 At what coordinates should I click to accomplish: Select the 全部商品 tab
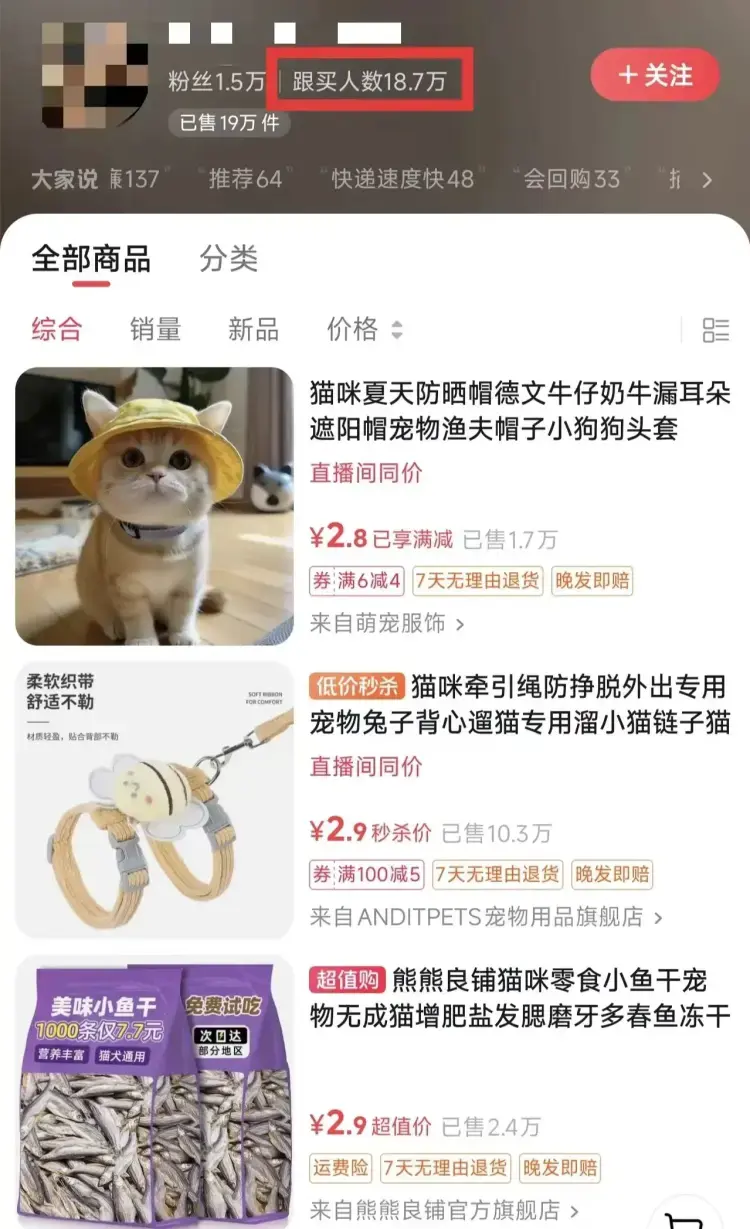(95, 259)
